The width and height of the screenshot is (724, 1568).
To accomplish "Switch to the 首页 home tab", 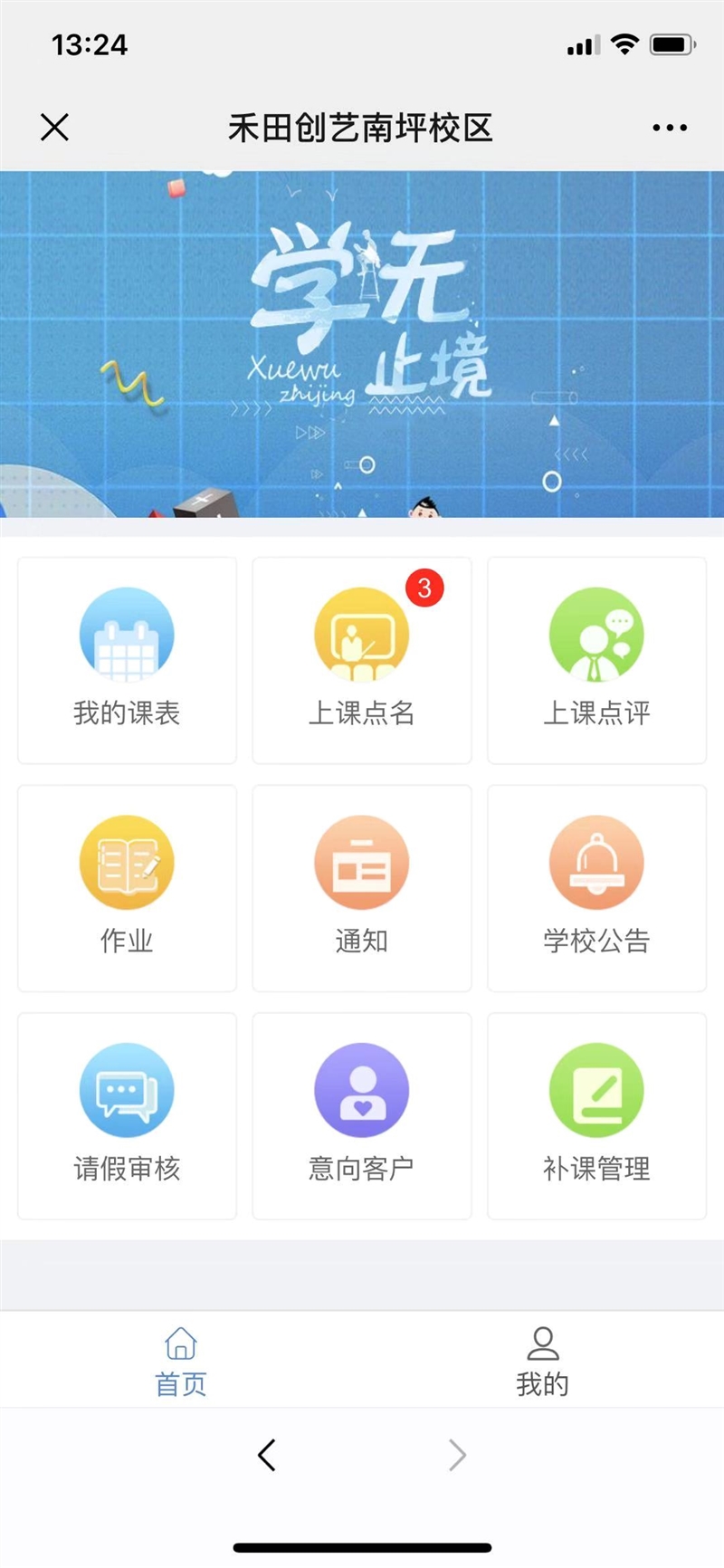I will click(180, 1360).
